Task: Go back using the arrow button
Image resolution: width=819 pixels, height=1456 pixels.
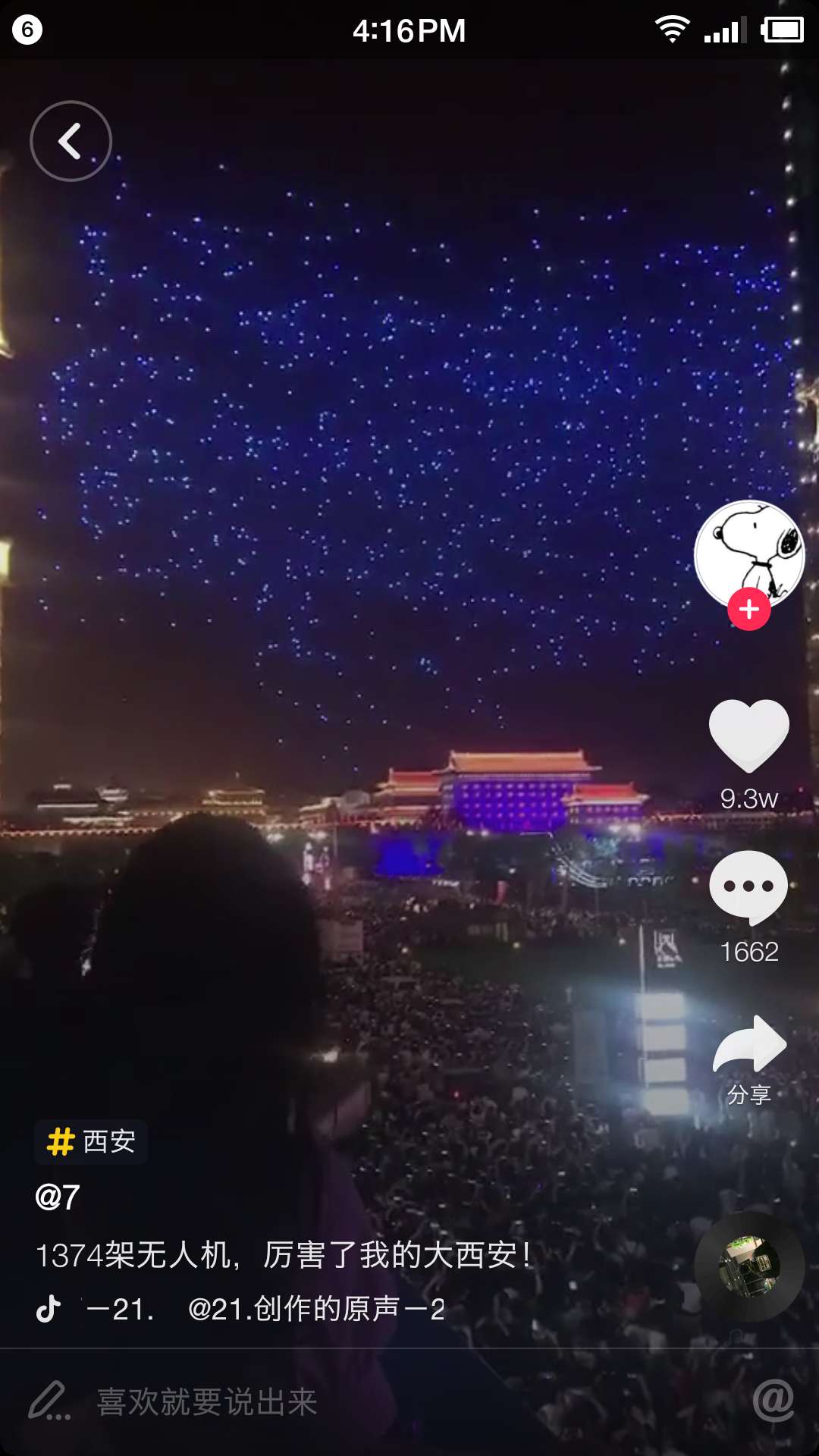Action: 71,141
